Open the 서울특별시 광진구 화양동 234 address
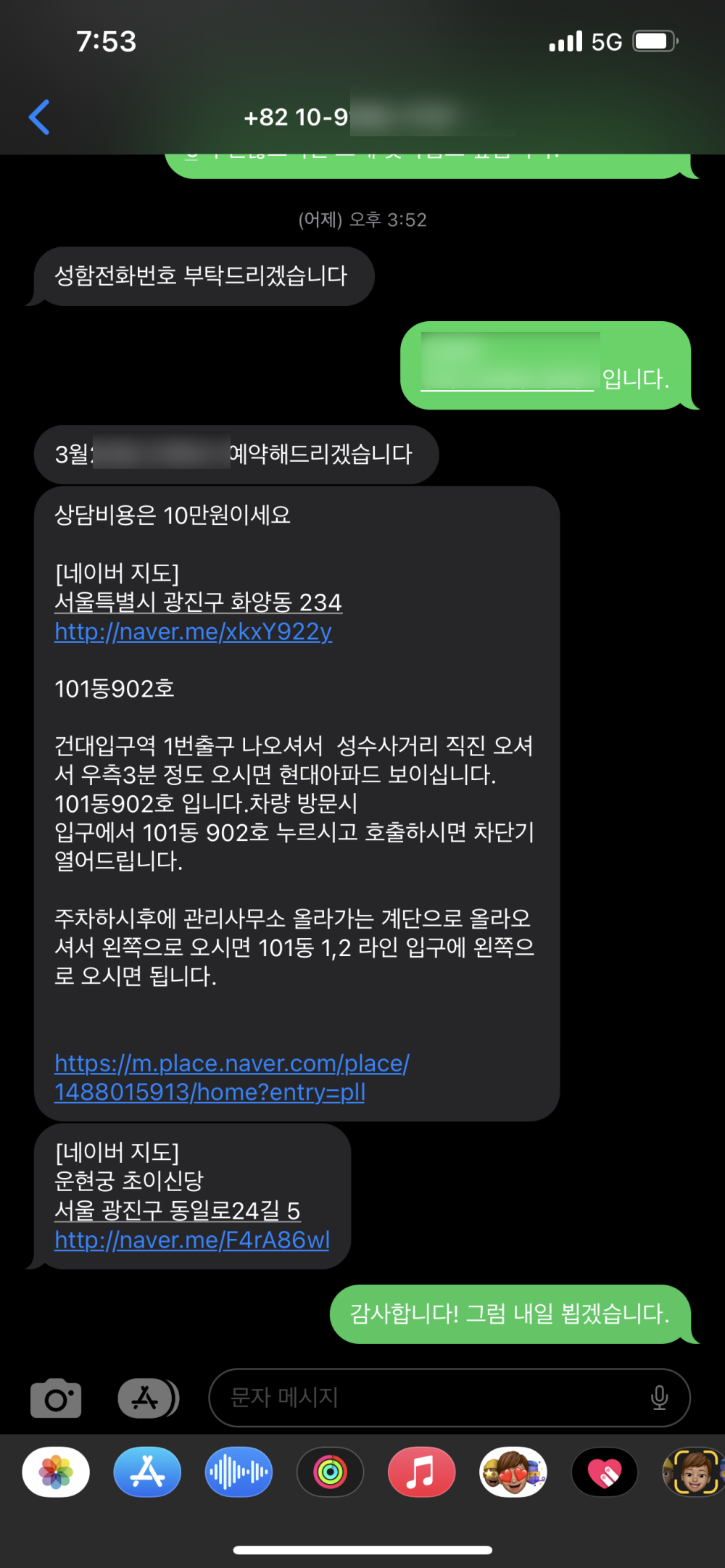This screenshot has height=1568, width=725. [x=198, y=602]
